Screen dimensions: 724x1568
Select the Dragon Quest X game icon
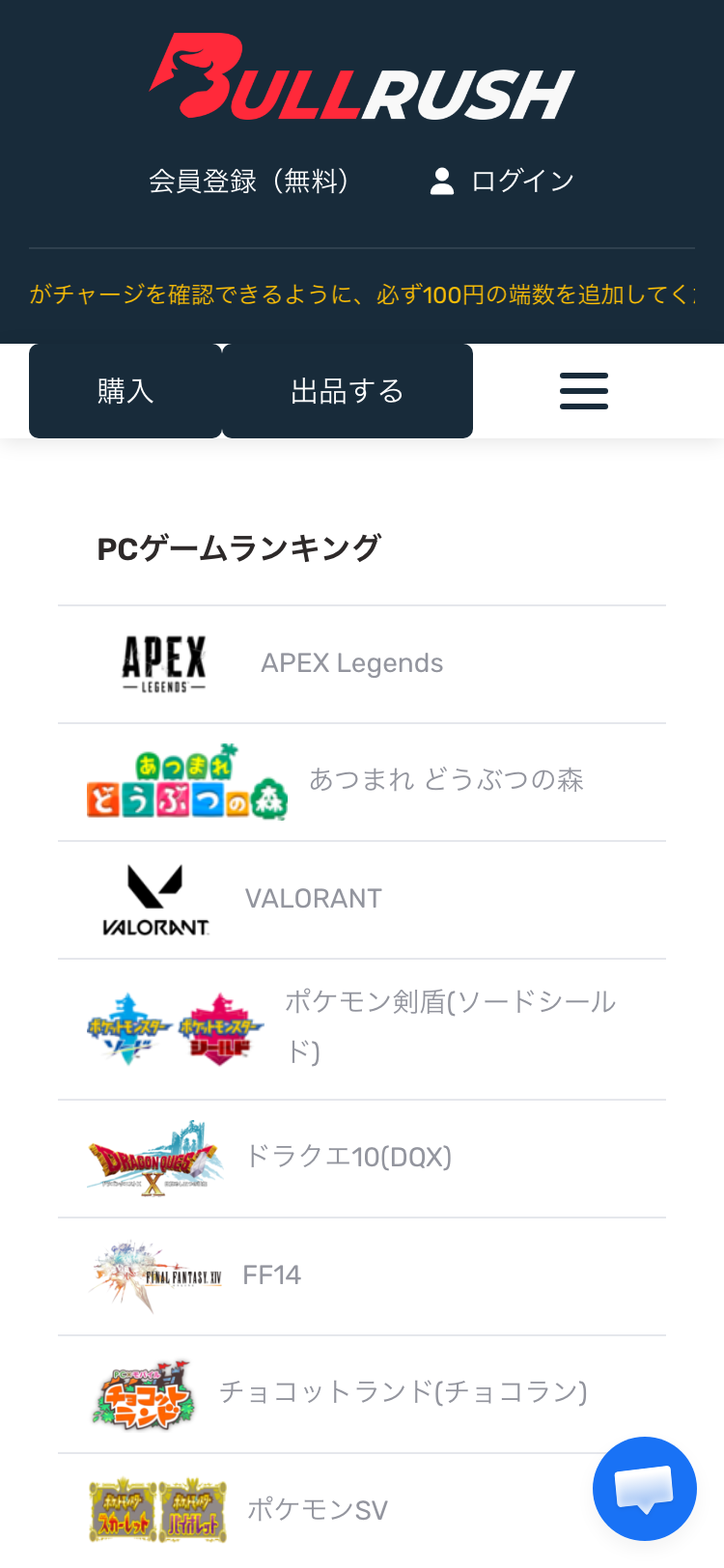pyautogui.click(x=156, y=1158)
